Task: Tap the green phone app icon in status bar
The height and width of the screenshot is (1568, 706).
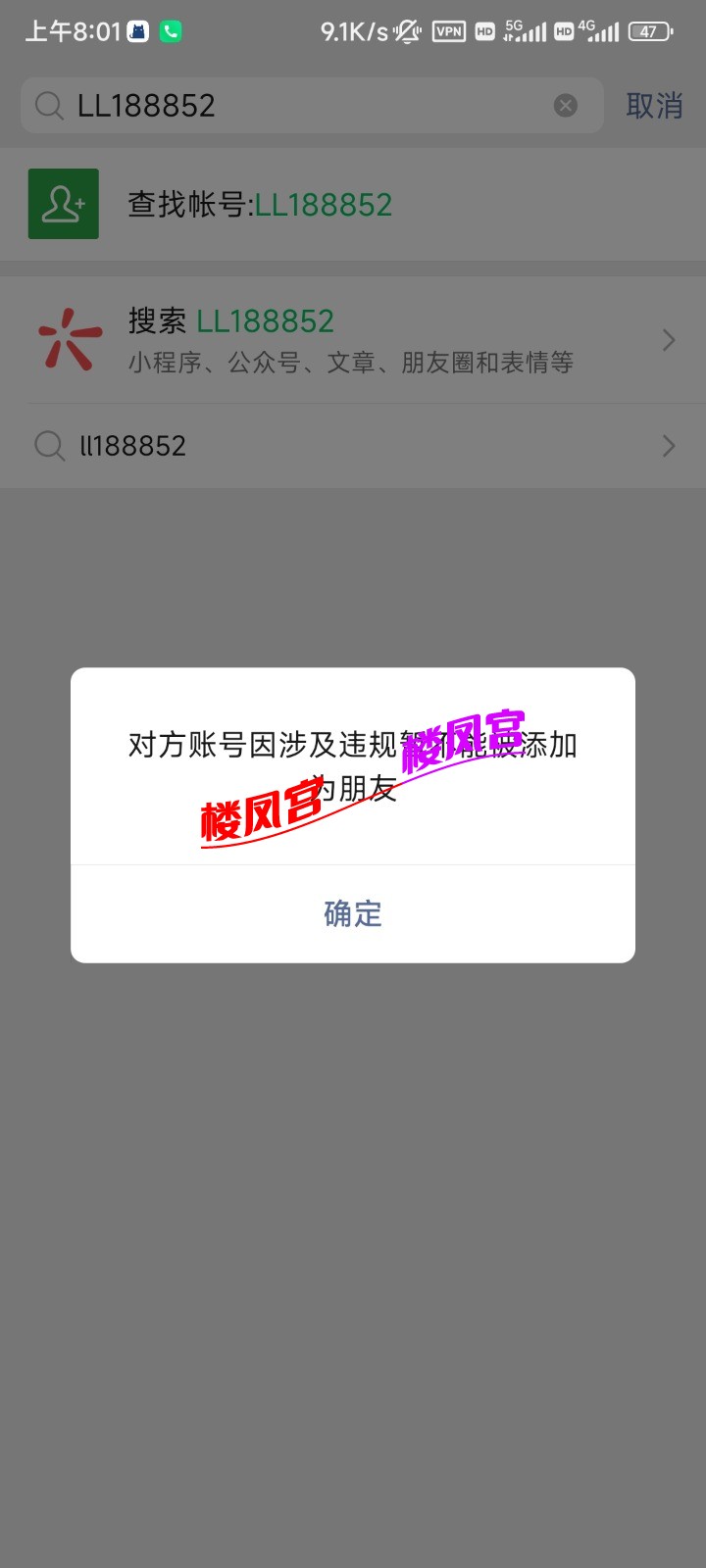Action: point(172,30)
